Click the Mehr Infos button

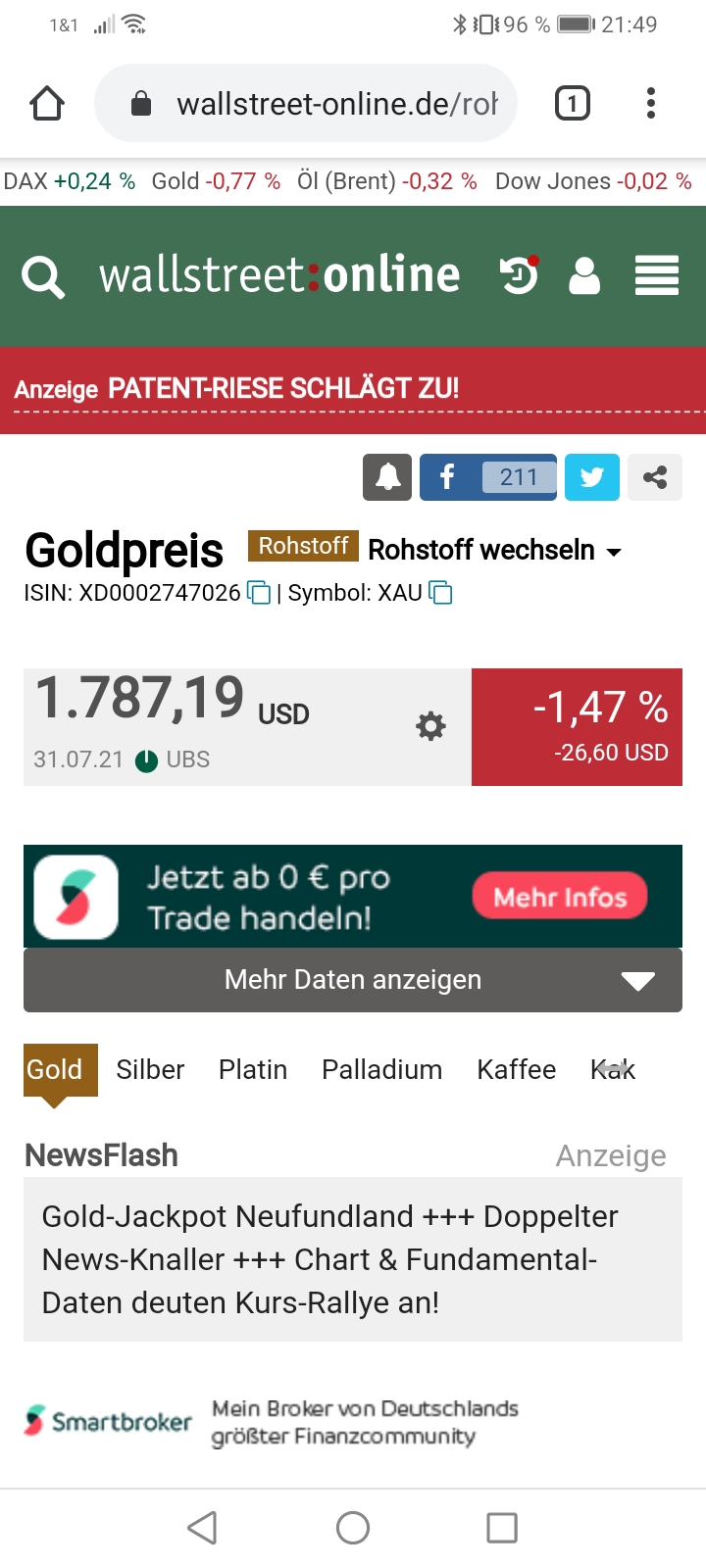click(x=559, y=895)
